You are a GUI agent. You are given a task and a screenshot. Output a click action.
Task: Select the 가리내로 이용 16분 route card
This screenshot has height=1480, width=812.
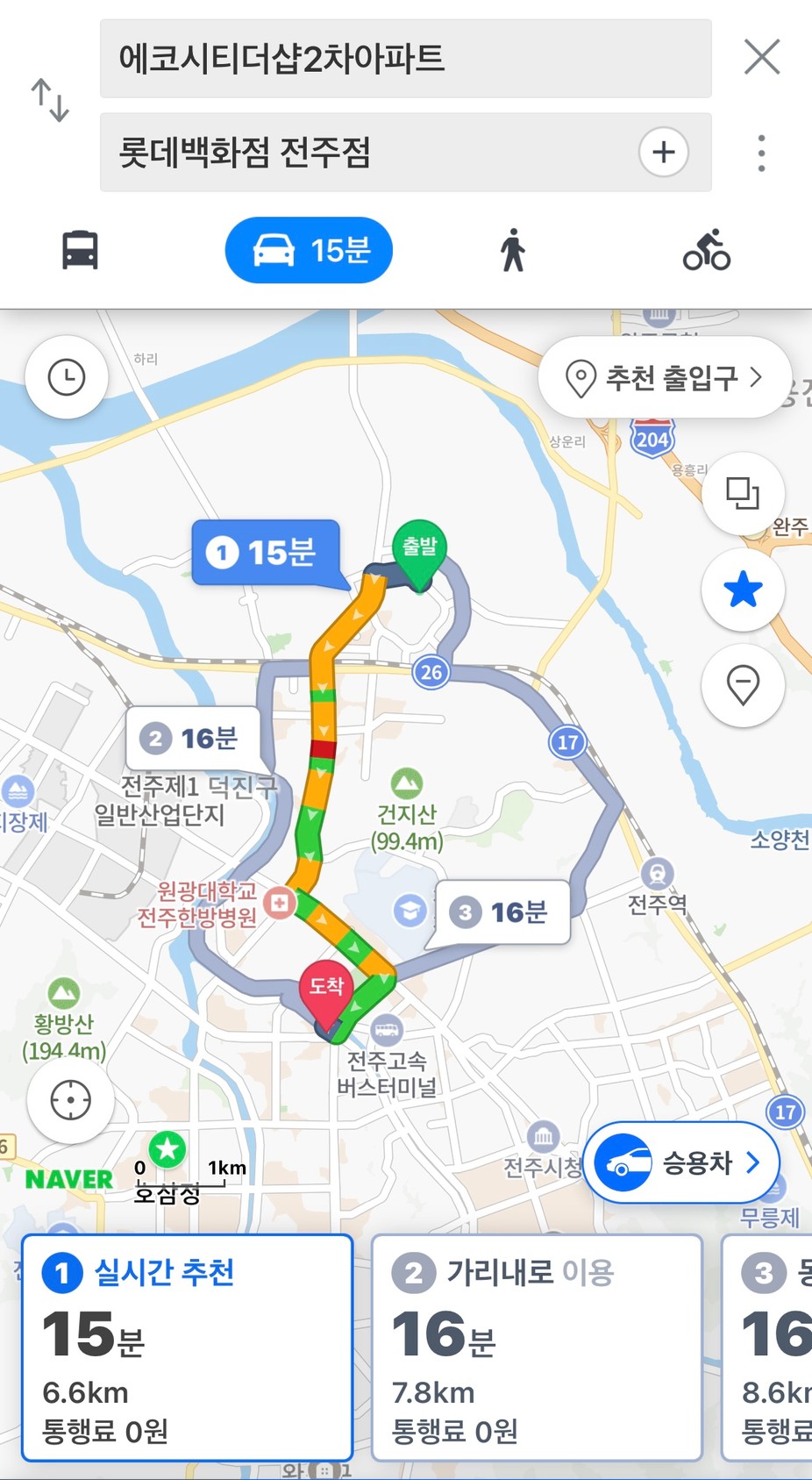click(x=537, y=1348)
